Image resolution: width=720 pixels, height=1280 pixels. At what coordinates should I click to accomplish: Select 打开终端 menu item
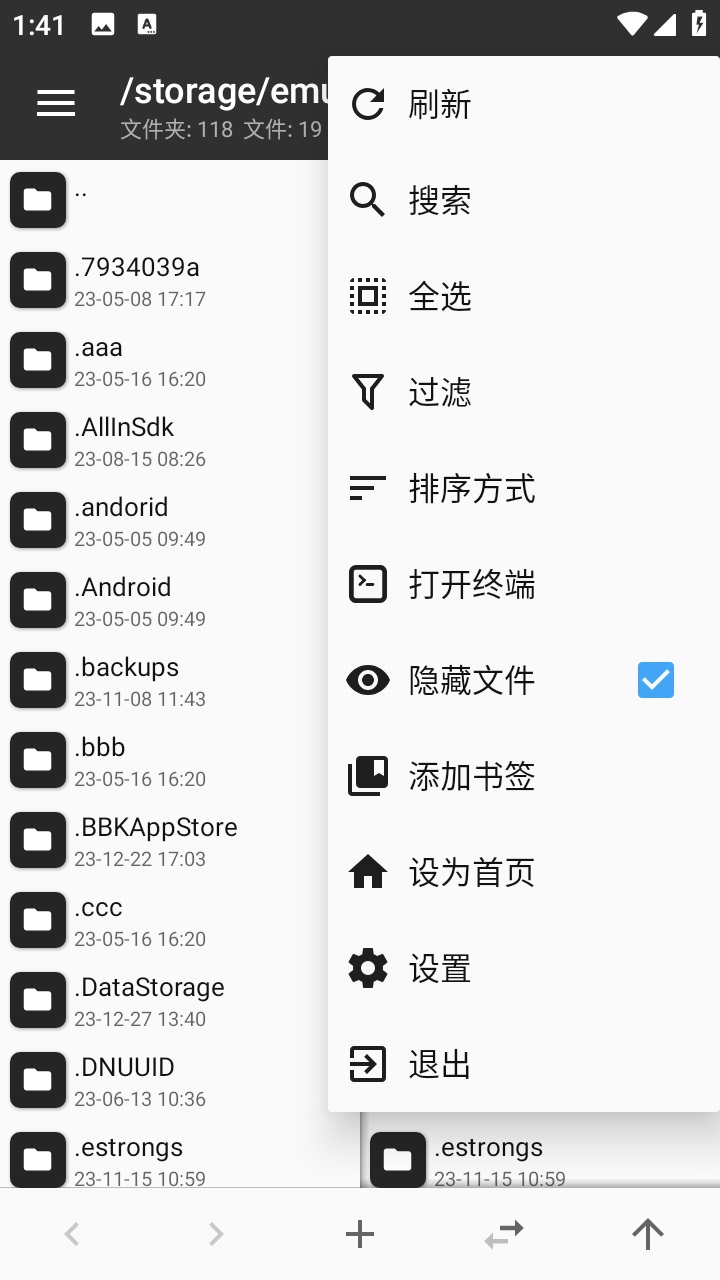(x=524, y=584)
